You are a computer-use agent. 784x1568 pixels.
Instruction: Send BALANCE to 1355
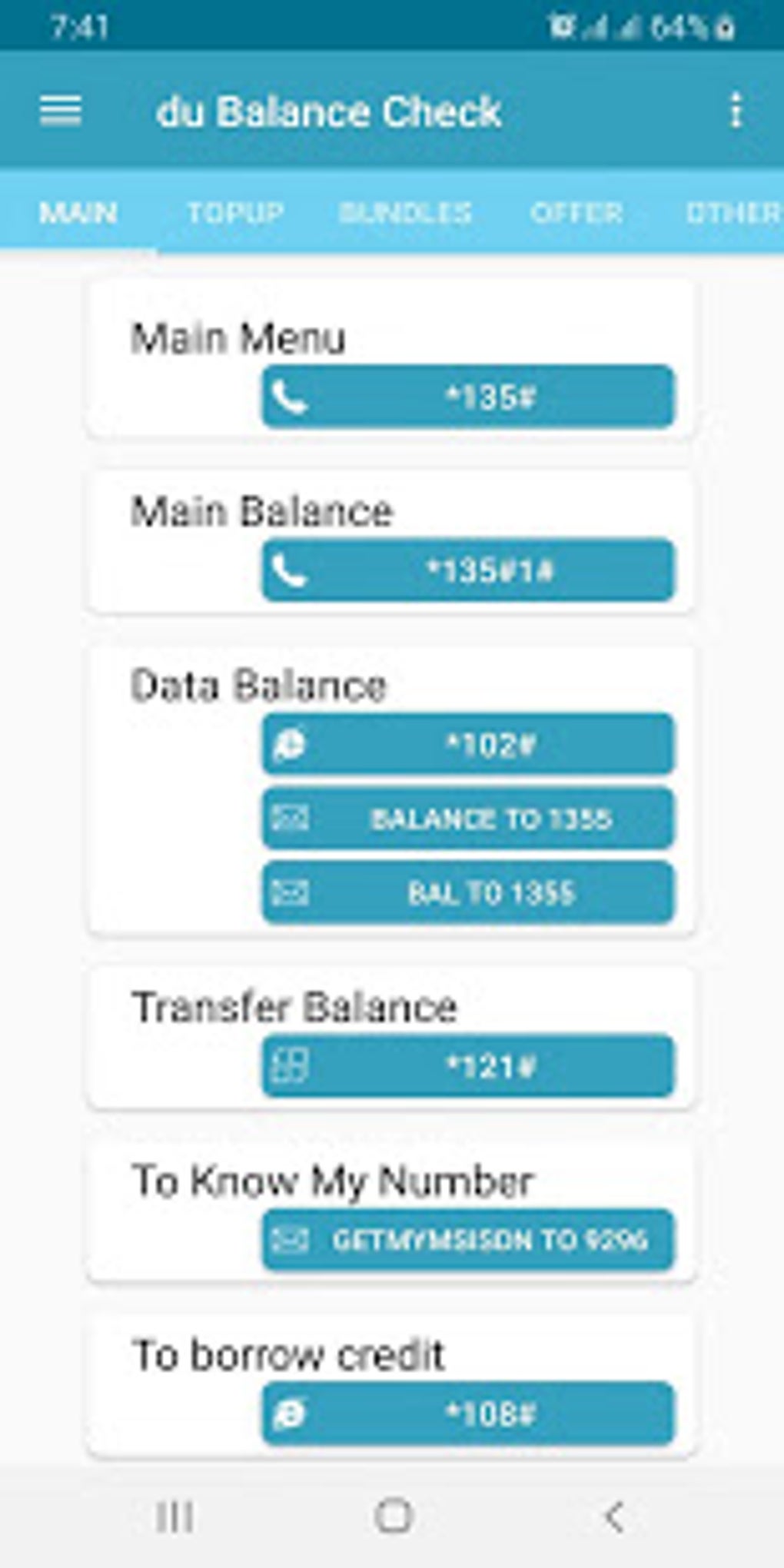tap(467, 819)
